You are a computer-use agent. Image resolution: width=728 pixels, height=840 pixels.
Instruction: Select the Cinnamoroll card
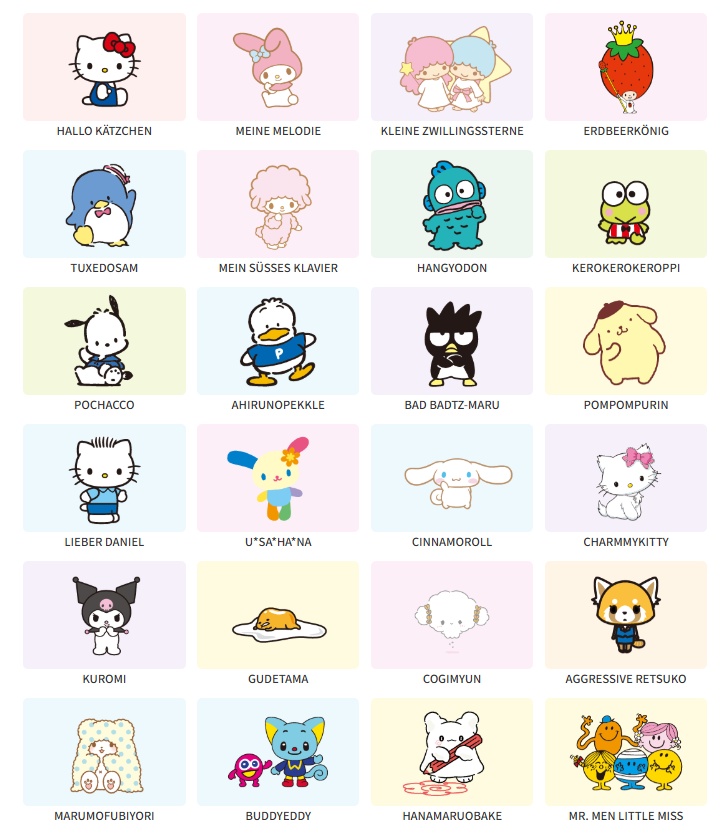coord(452,478)
